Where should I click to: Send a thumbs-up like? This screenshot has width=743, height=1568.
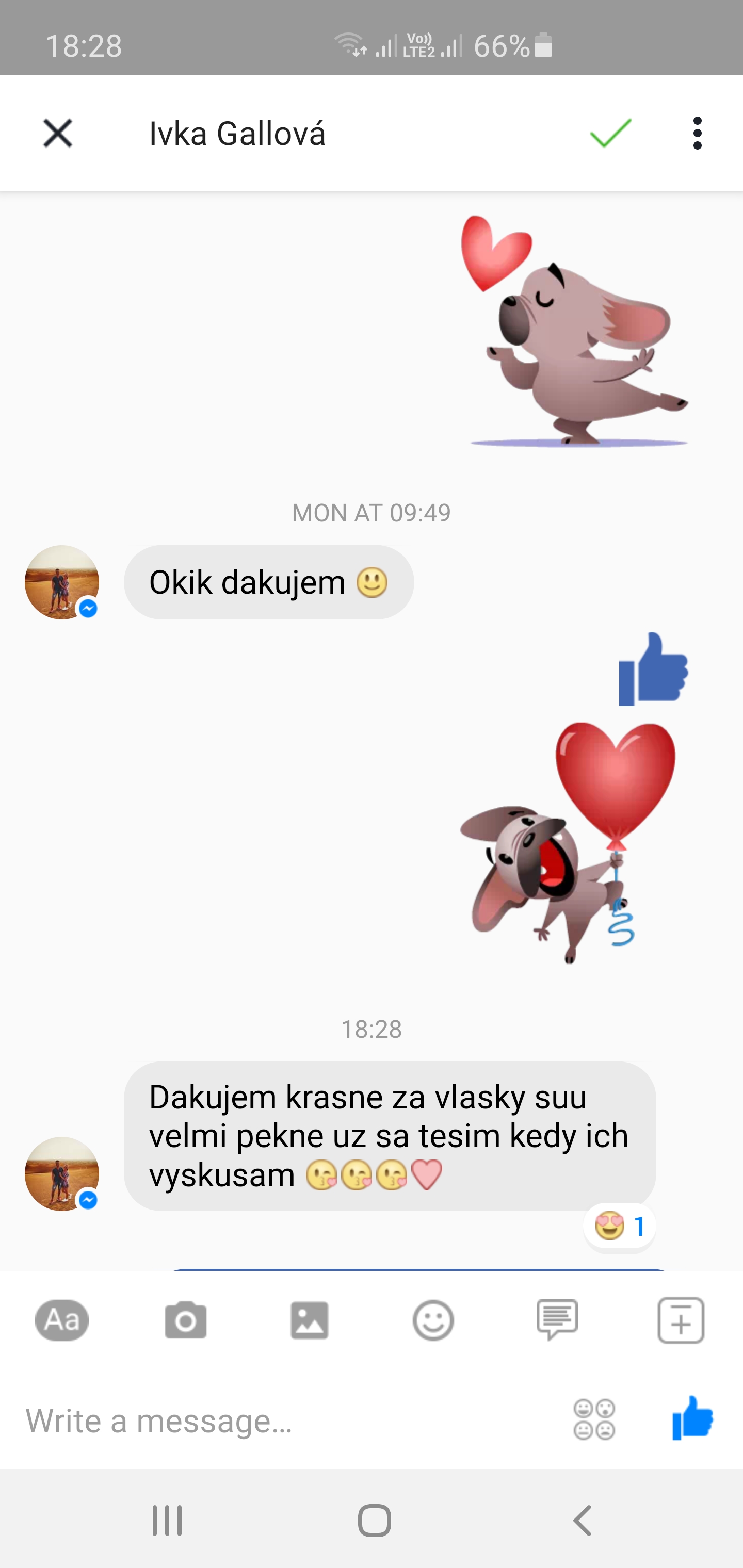(x=692, y=1418)
